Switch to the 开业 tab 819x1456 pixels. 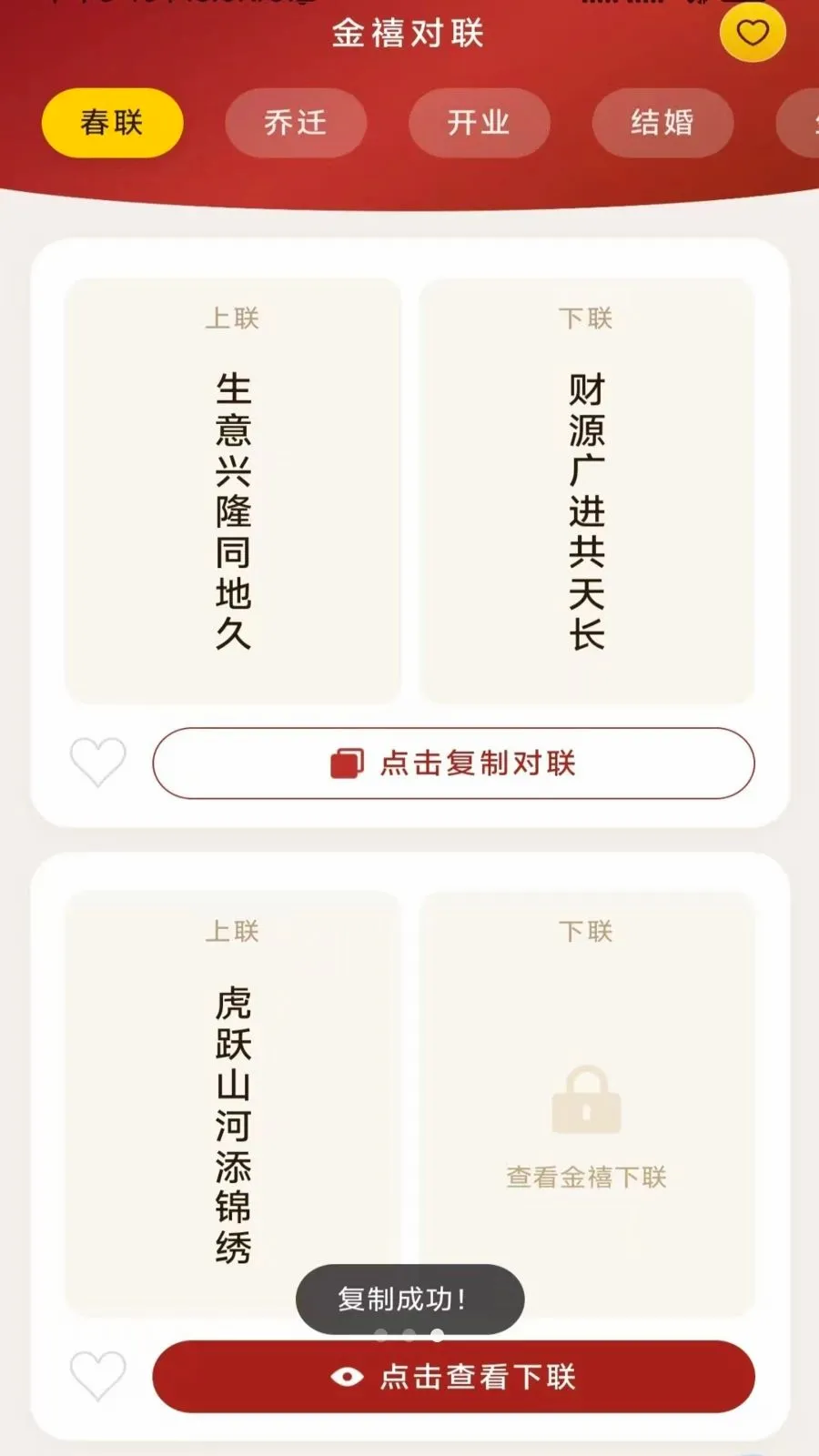(480, 123)
